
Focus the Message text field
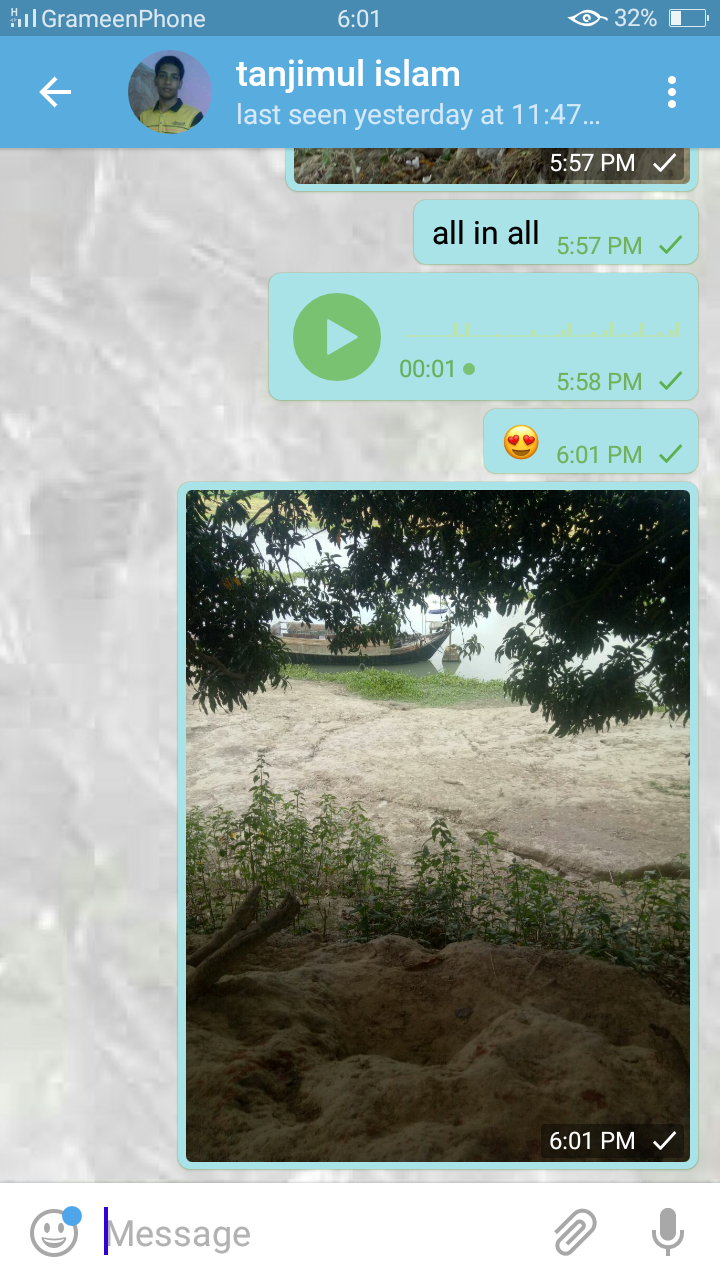point(320,1234)
